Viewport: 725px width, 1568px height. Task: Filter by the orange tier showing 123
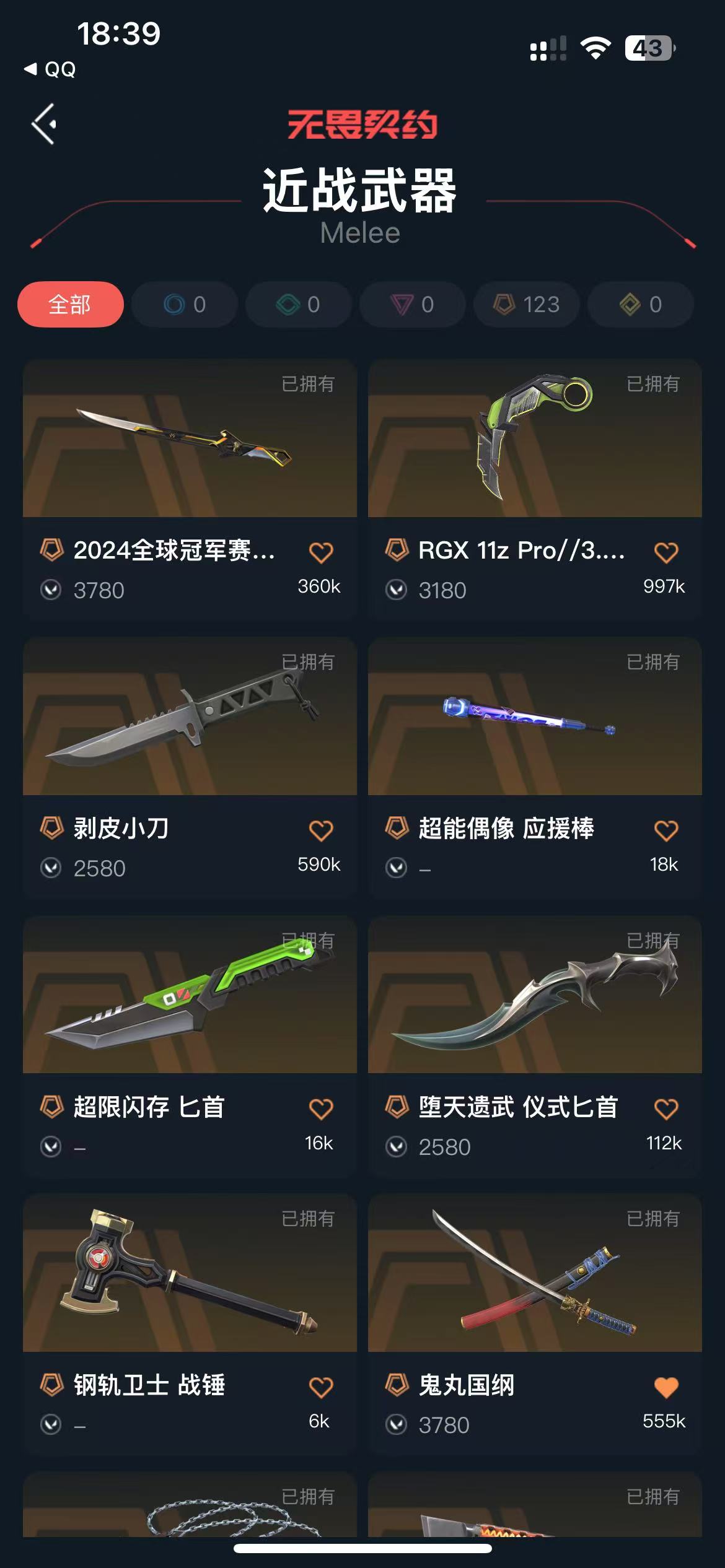(527, 305)
